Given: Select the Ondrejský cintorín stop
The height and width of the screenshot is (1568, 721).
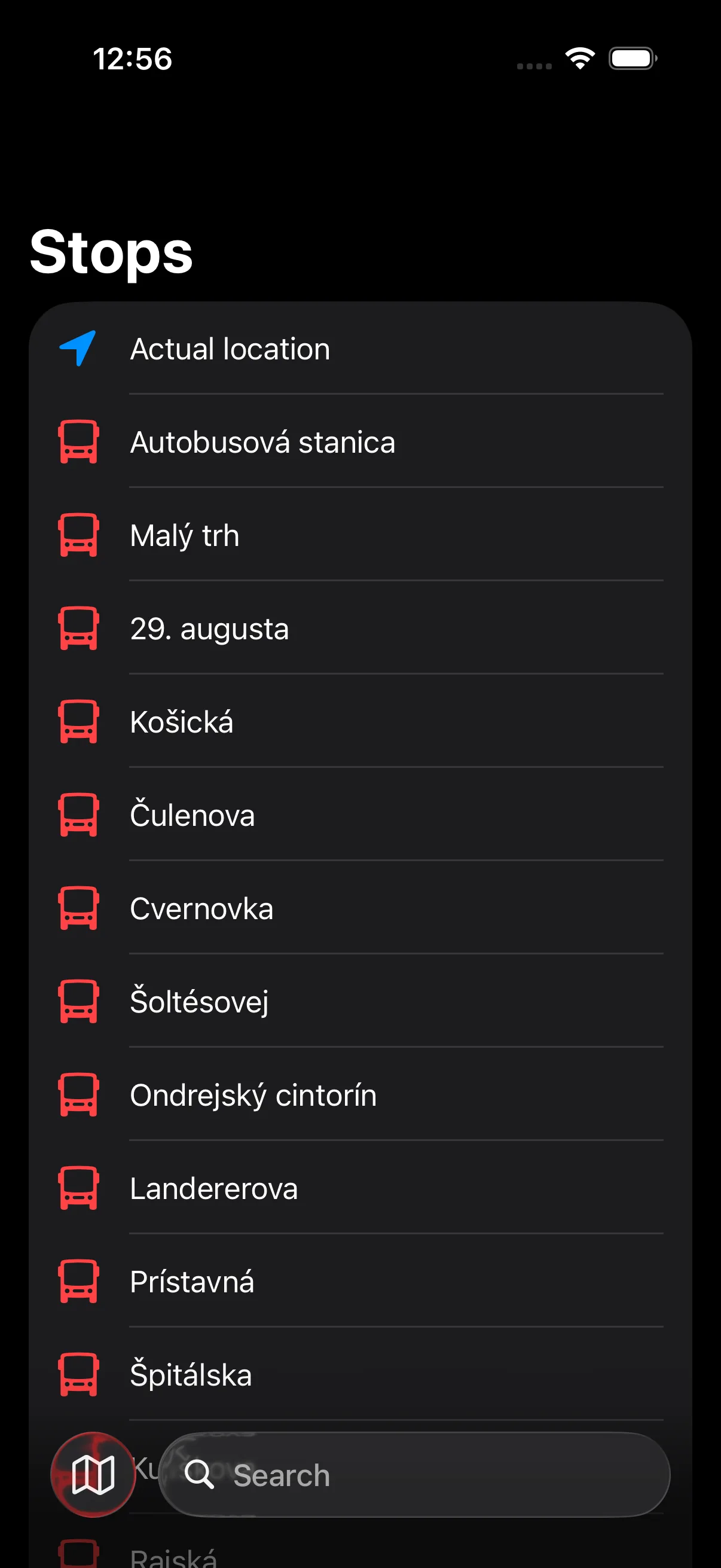Looking at the screenshot, I should click(253, 1094).
